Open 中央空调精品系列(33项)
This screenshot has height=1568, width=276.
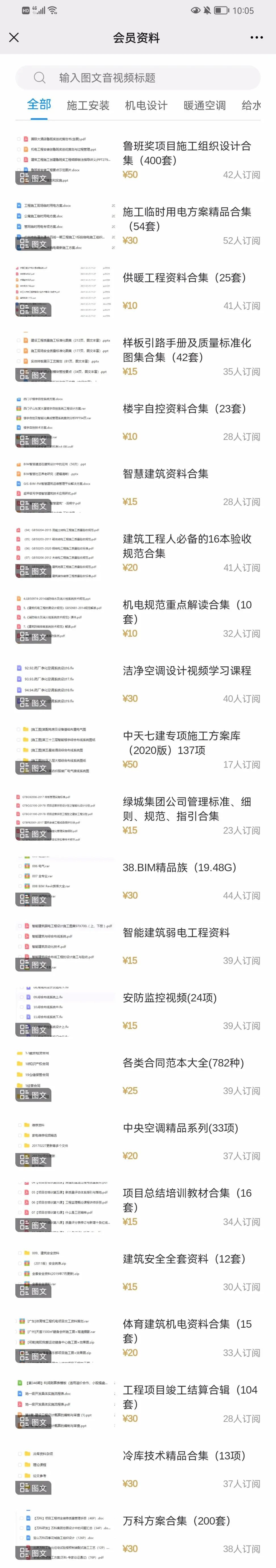180,1128
